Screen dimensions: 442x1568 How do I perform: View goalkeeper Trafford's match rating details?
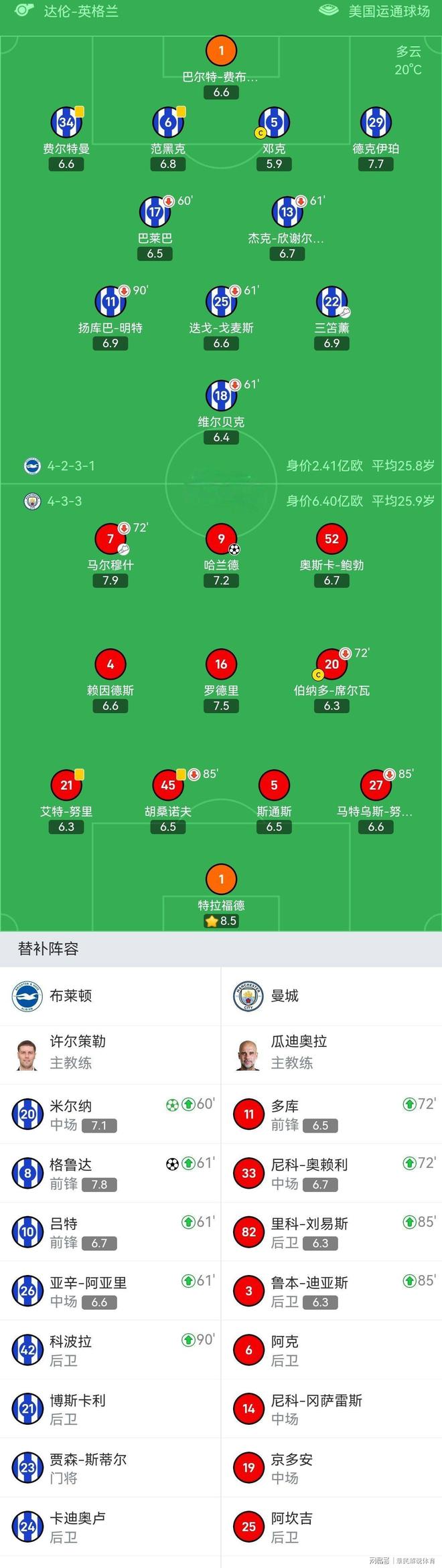point(221,920)
